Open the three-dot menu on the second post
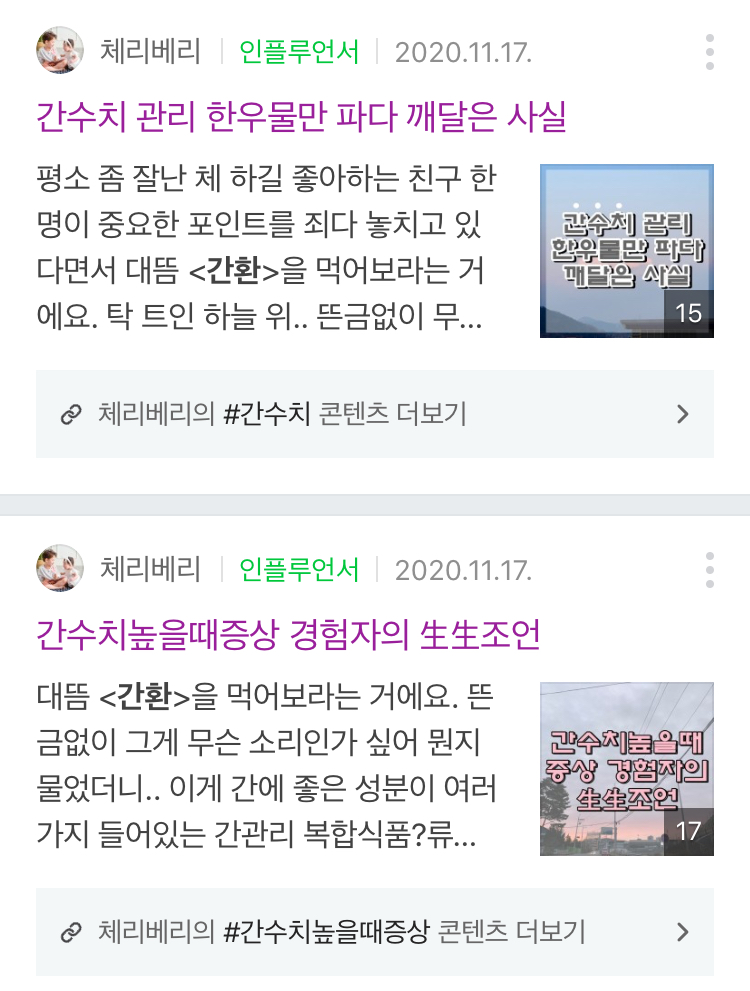Screen dimensions: 750x991 click(x=709, y=572)
